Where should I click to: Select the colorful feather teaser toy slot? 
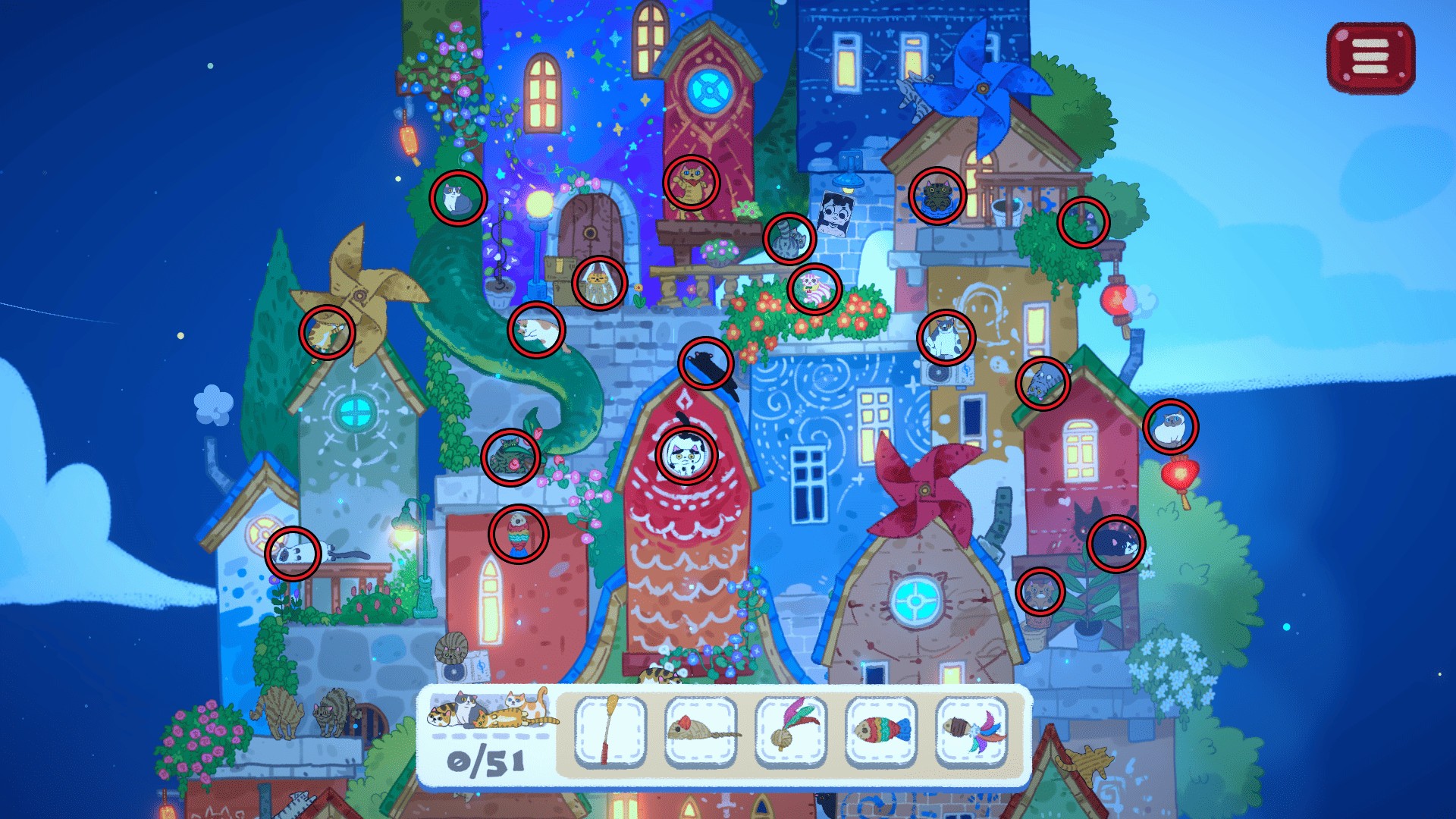coord(971,732)
